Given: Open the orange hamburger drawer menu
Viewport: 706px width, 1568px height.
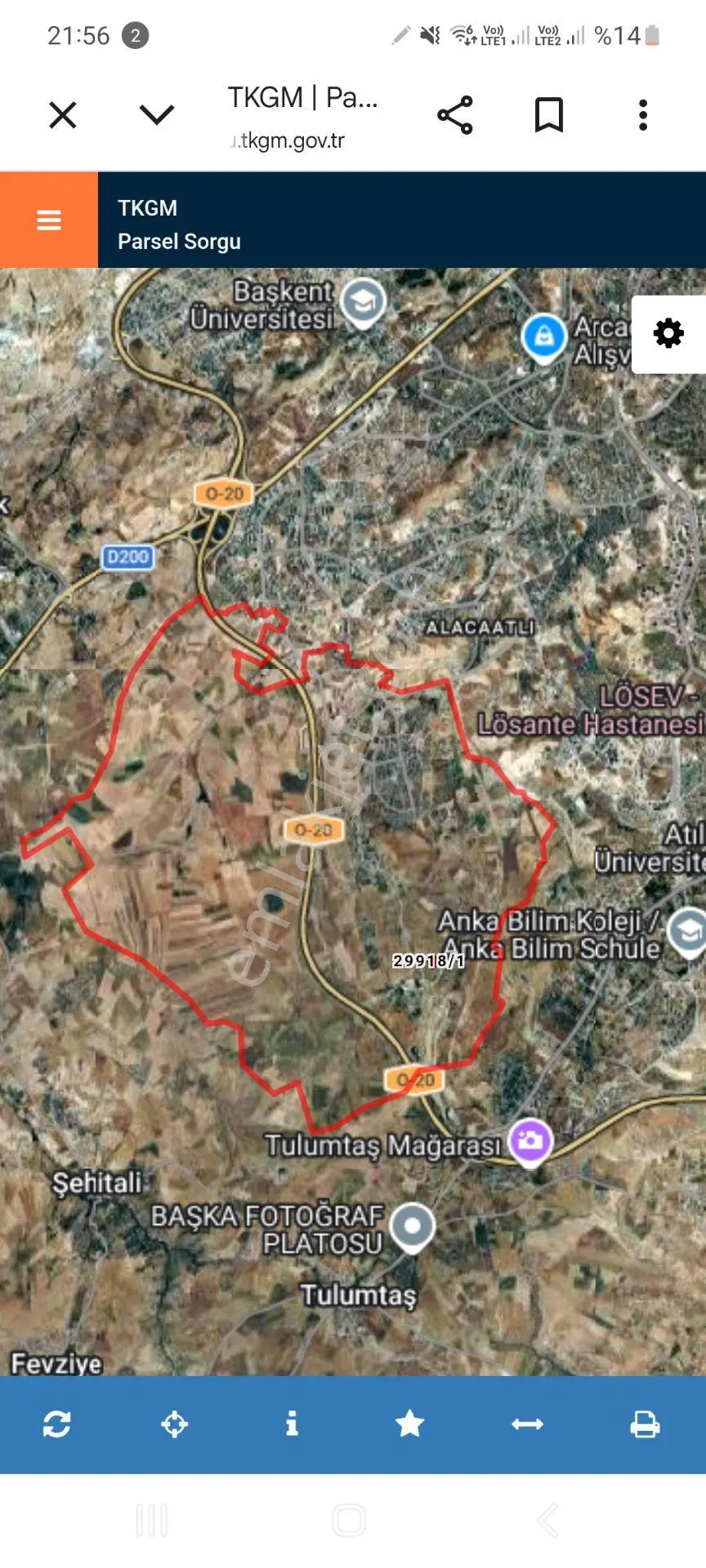Looking at the screenshot, I should [x=49, y=220].
